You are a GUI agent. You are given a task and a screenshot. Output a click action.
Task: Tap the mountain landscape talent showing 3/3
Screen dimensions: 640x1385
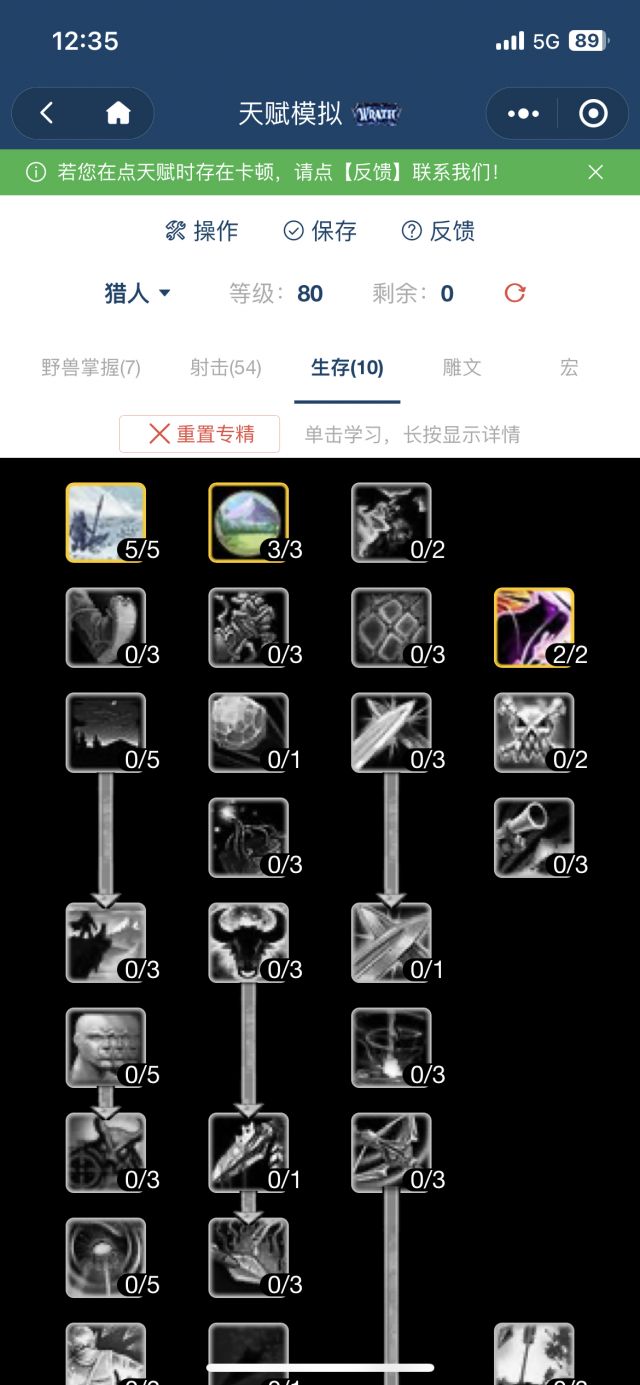tap(249, 523)
